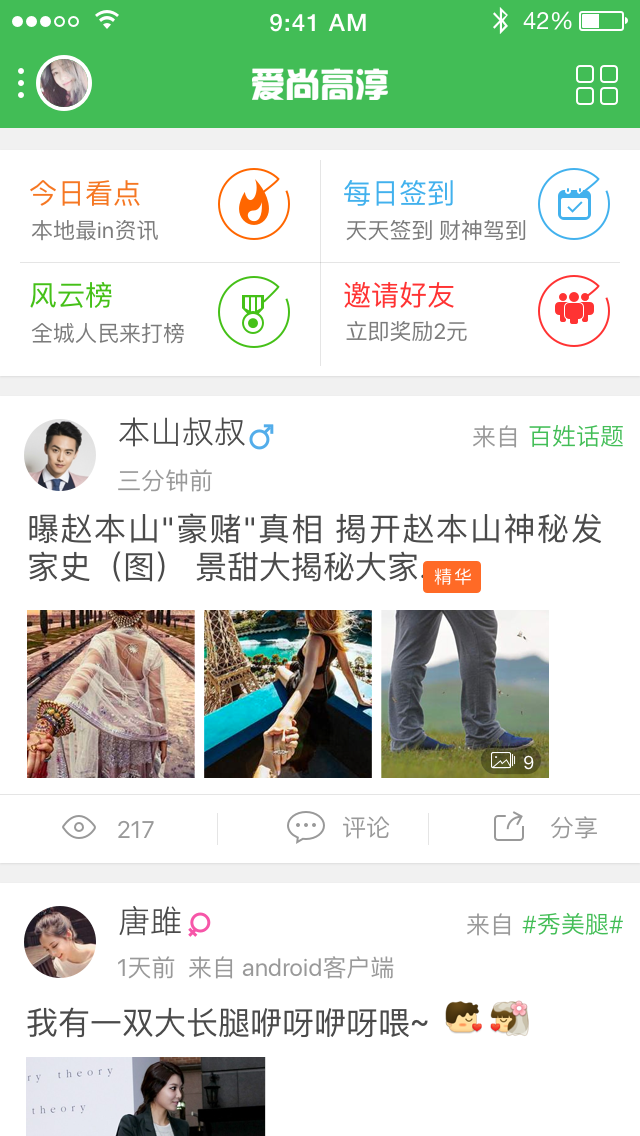The height and width of the screenshot is (1136, 640).
Task: Open the first photo in 本山叔叔's post
Action: pos(111,694)
